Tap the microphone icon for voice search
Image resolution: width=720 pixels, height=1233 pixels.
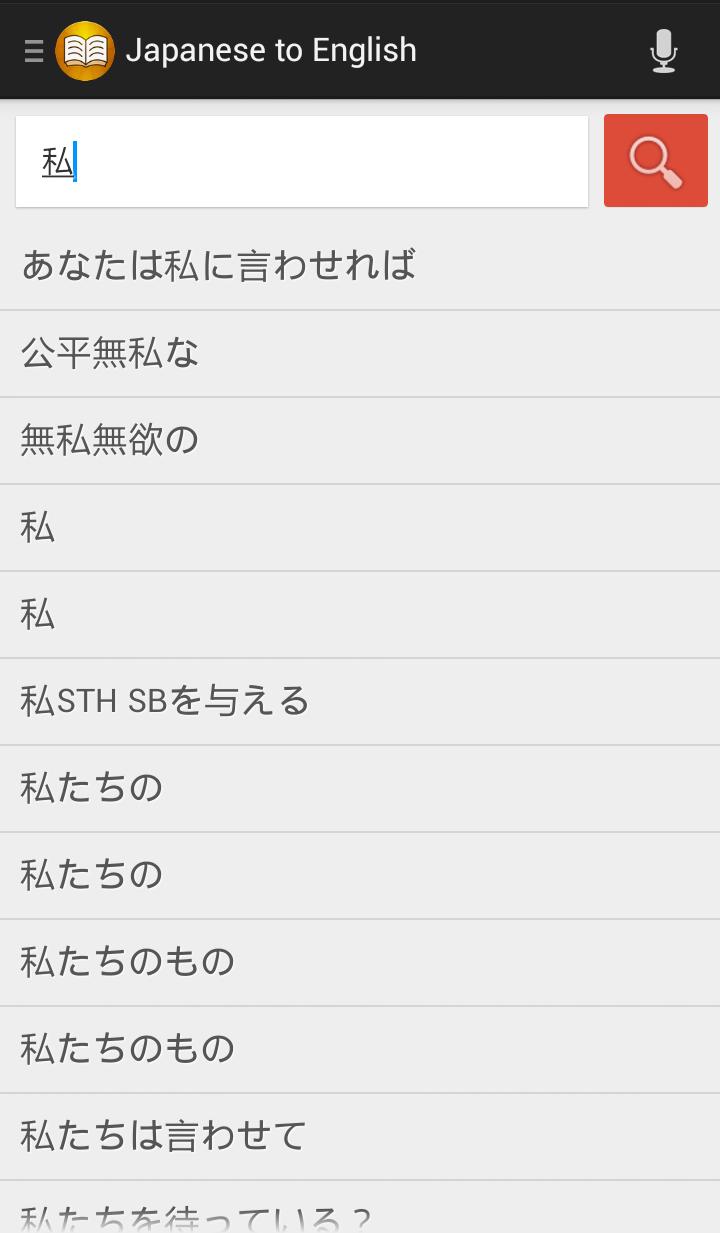[663, 50]
